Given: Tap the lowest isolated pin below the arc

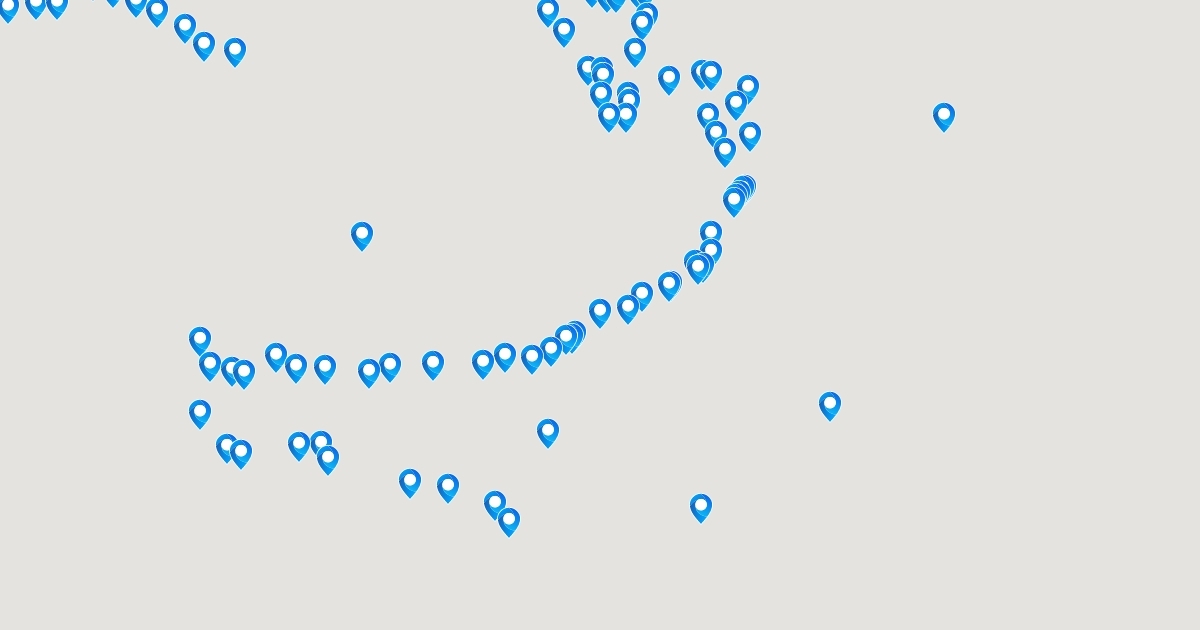Looking at the screenshot, I should [700, 507].
